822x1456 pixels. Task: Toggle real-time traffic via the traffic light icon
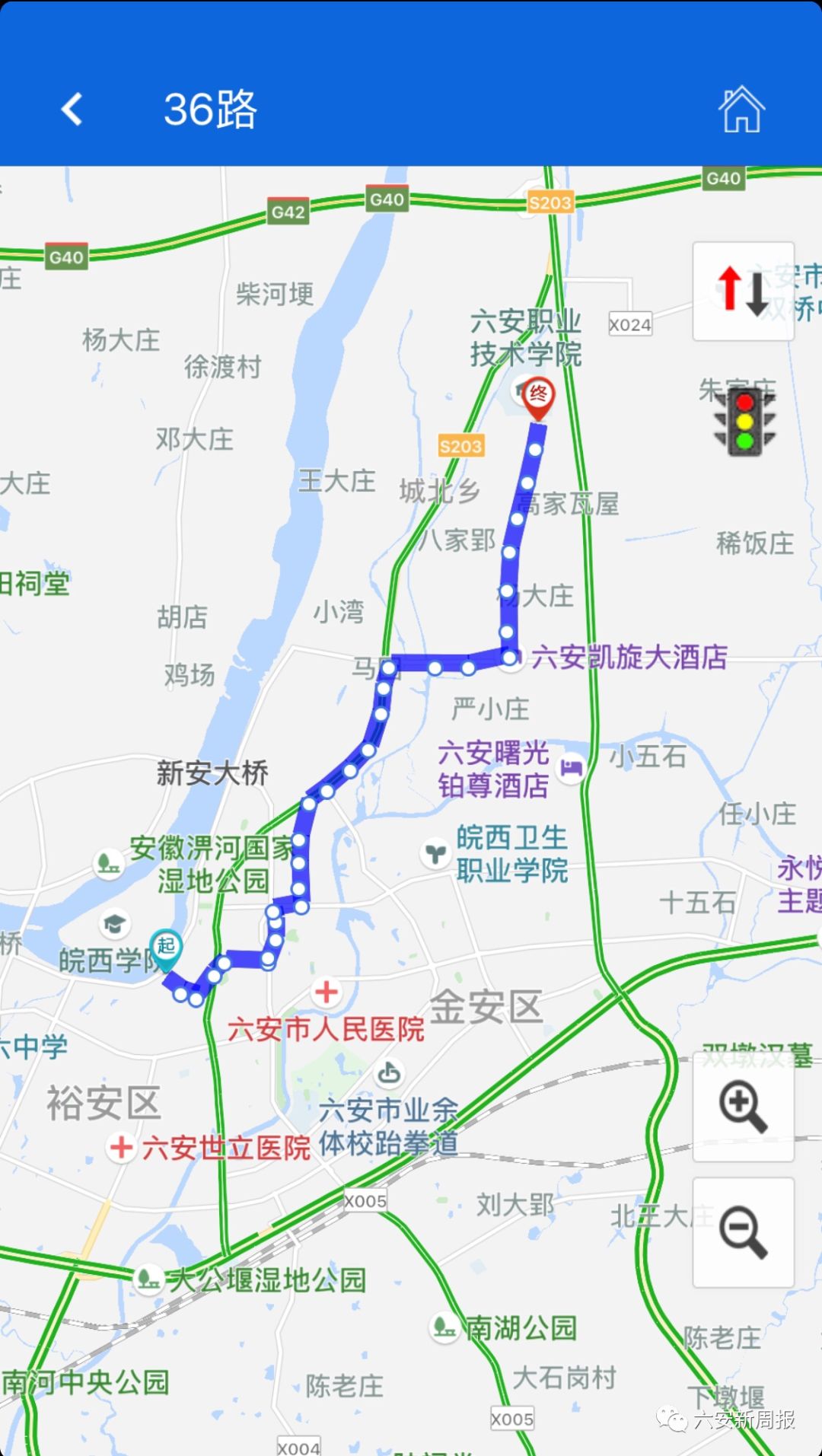[744, 424]
